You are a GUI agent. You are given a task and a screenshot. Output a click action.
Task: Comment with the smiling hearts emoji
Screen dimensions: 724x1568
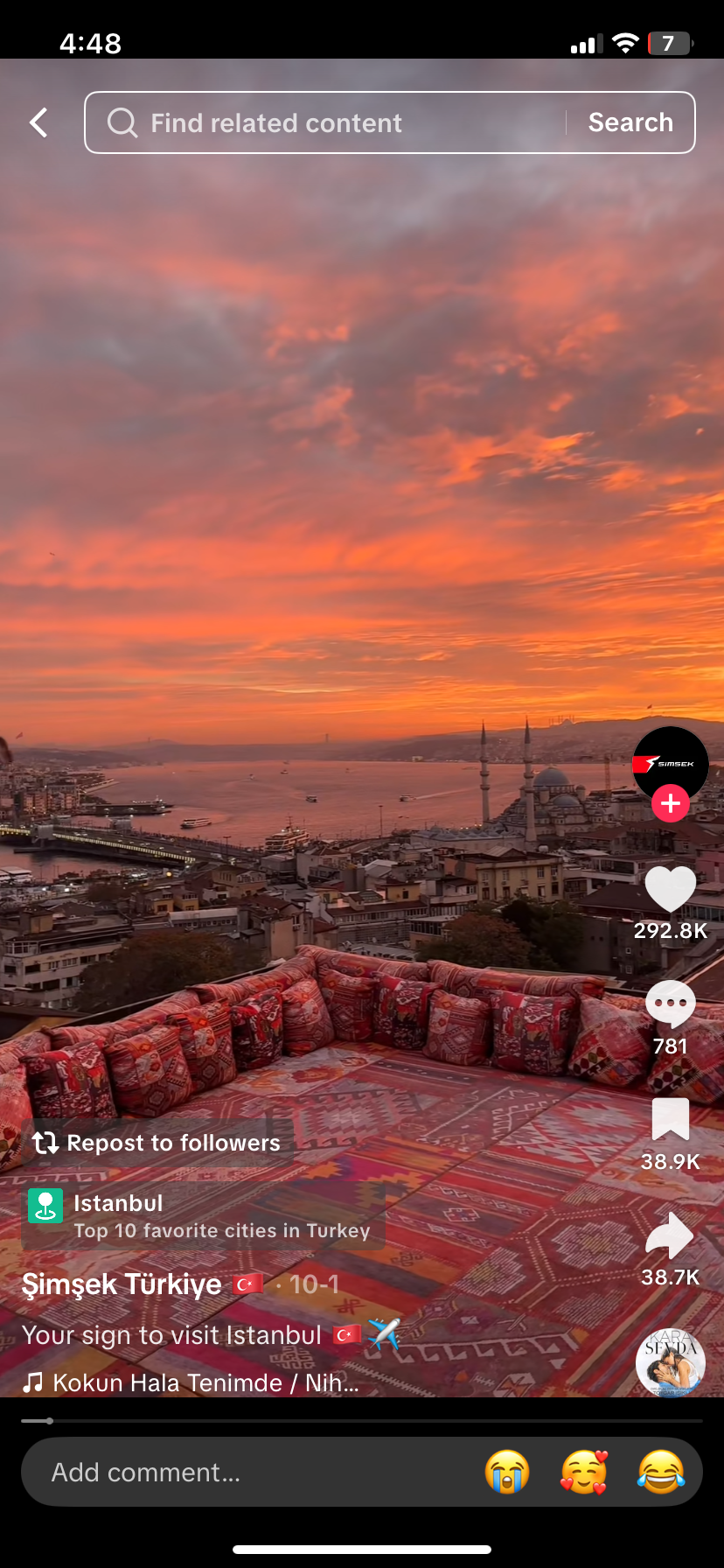click(584, 1473)
